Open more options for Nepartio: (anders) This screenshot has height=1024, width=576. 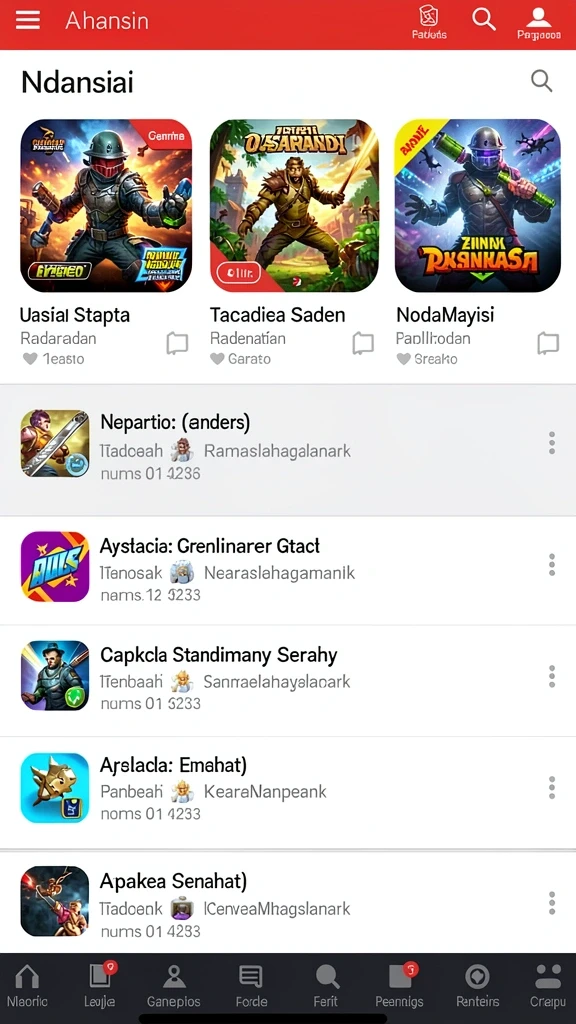[552, 443]
